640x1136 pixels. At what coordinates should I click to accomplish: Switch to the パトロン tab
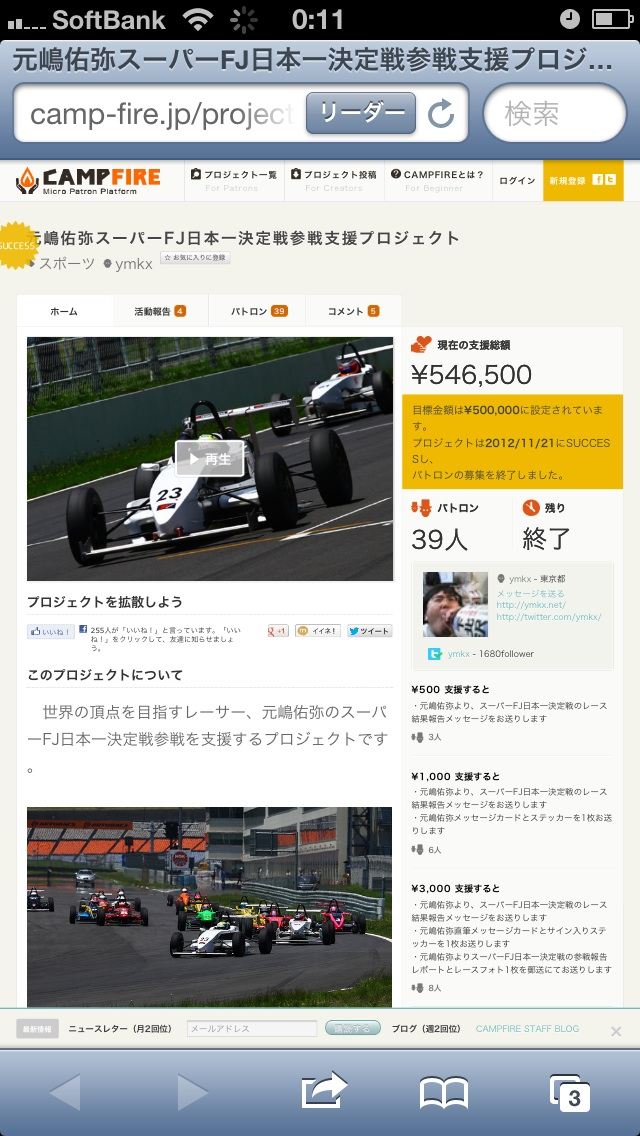257,311
